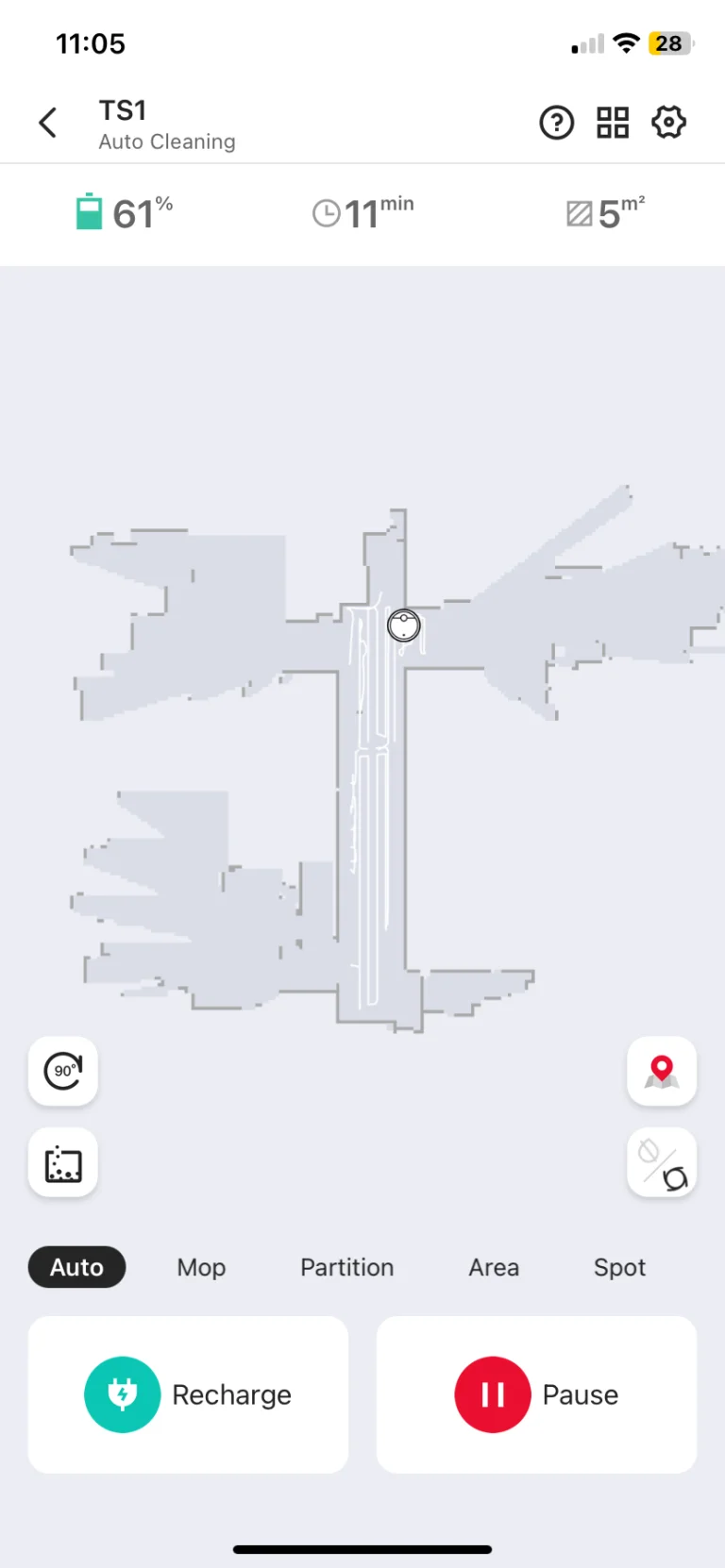The height and width of the screenshot is (1568, 725).
Task: Tap the map zone editing icon
Action: click(63, 1162)
